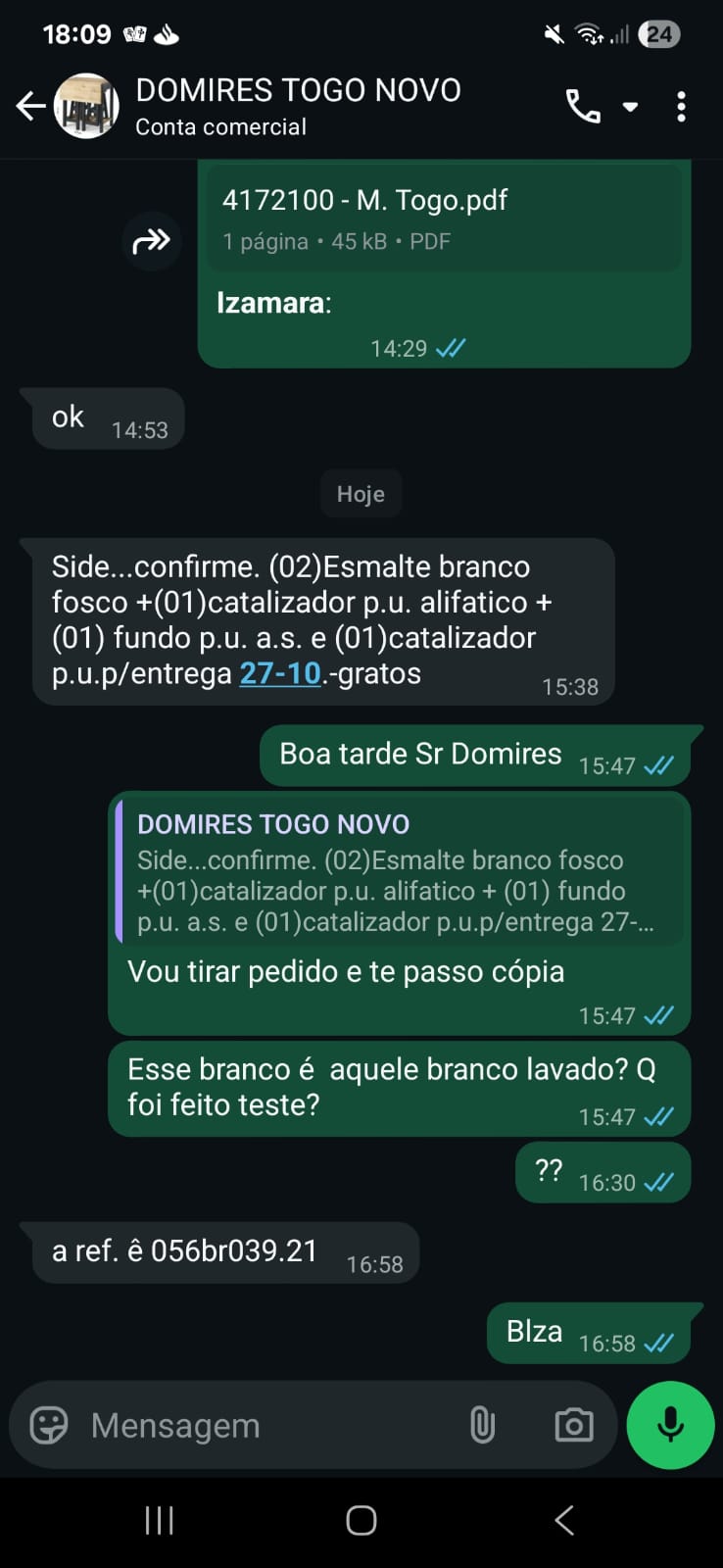Attach a file with the paperclip
Image resolution: width=723 pixels, height=1568 pixels.
pyautogui.click(x=482, y=1425)
